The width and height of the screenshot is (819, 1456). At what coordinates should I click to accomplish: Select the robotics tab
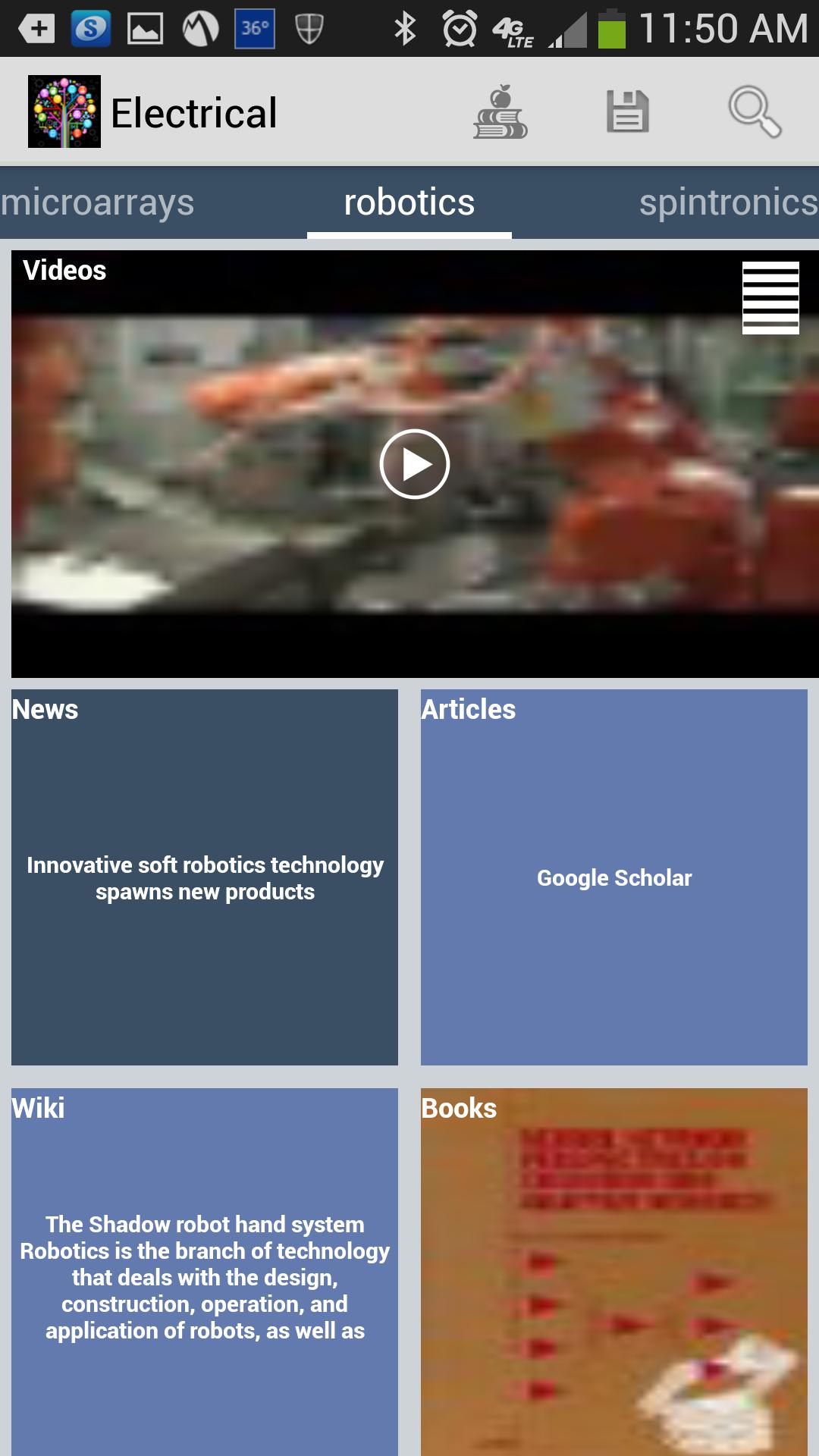[409, 202]
